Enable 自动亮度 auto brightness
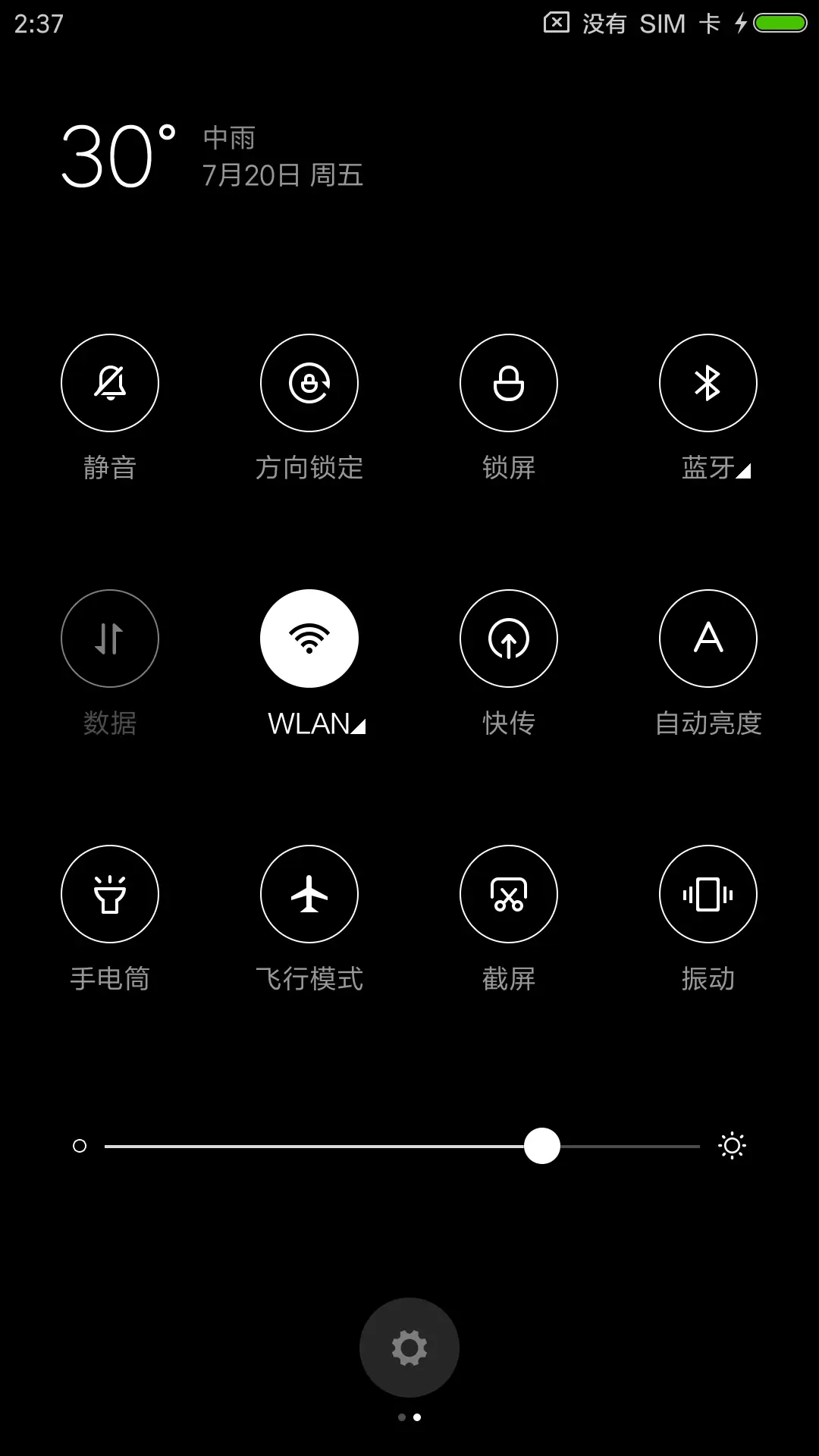The width and height of the screenshot is (819, 1456). (x=708, y=639)
